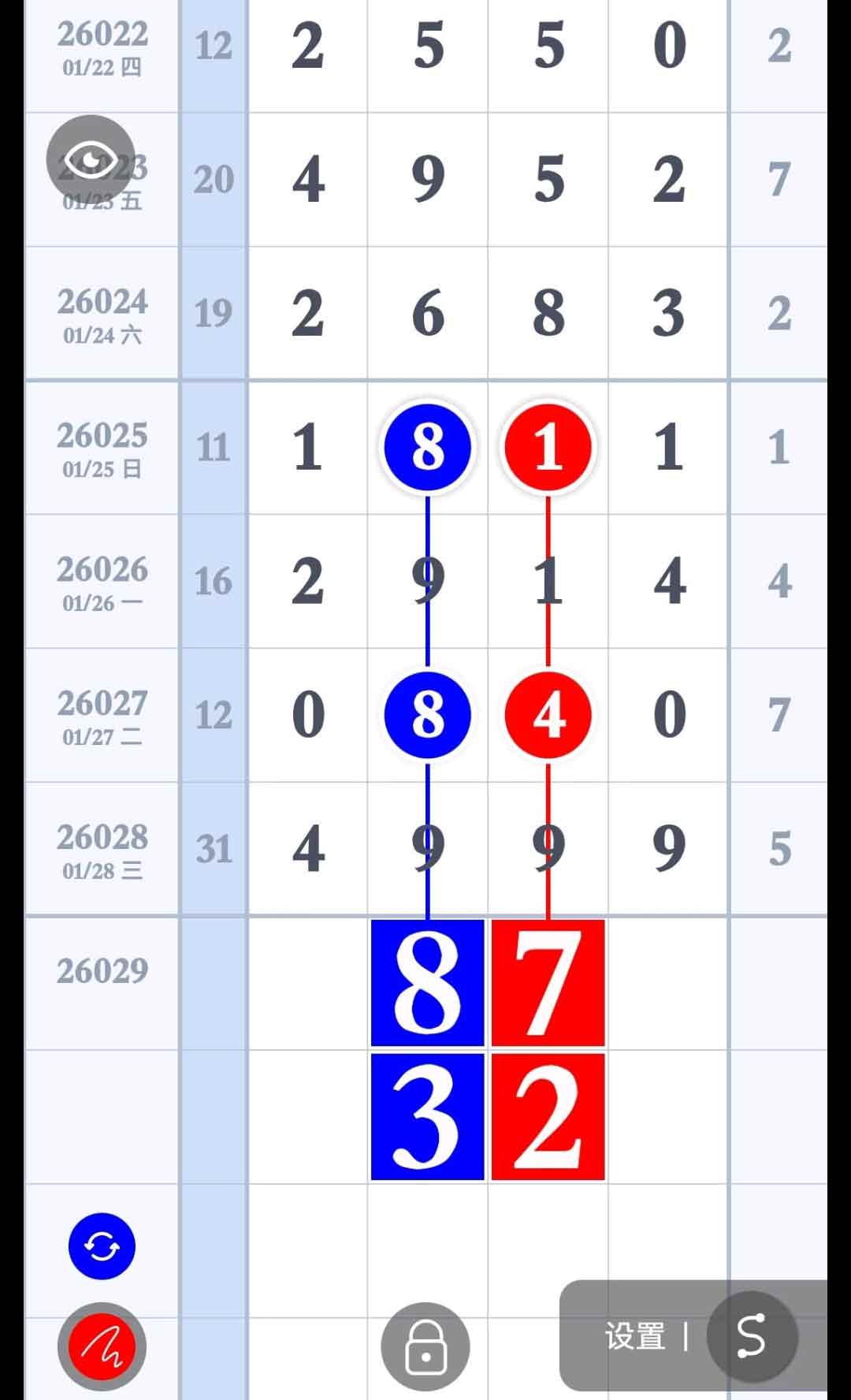This screenshot has height=1400, width=851.
Task: Toggle the eye visibility button
Action: (91, 160)
